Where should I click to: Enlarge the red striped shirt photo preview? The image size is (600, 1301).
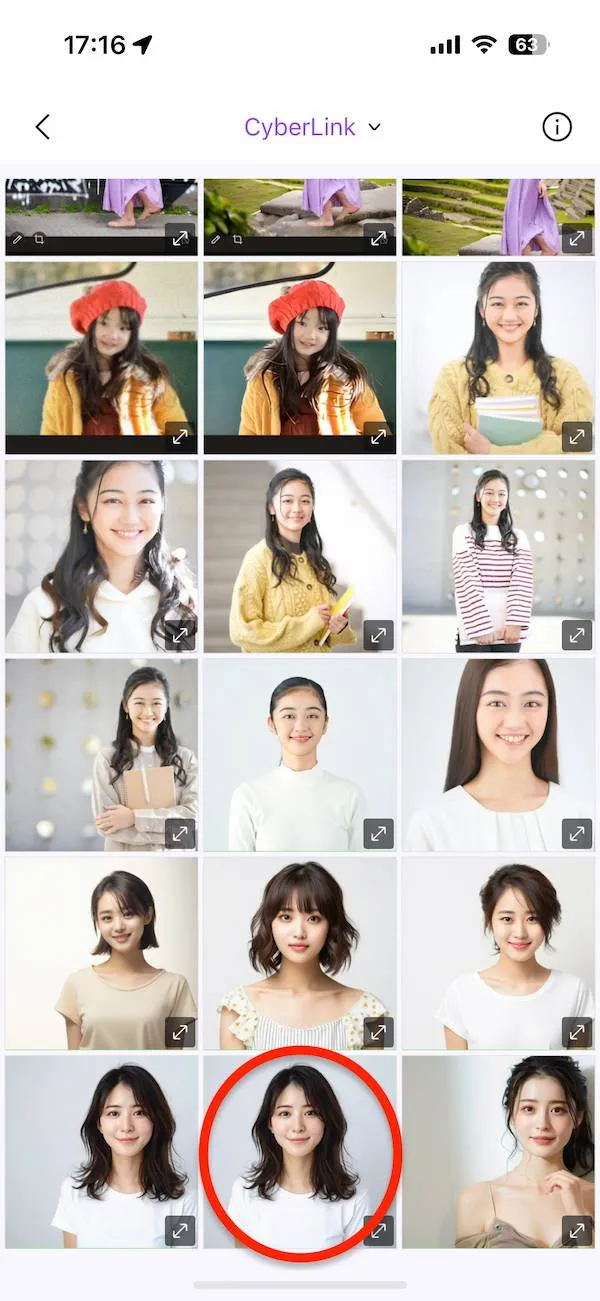[x=577, y=635]
